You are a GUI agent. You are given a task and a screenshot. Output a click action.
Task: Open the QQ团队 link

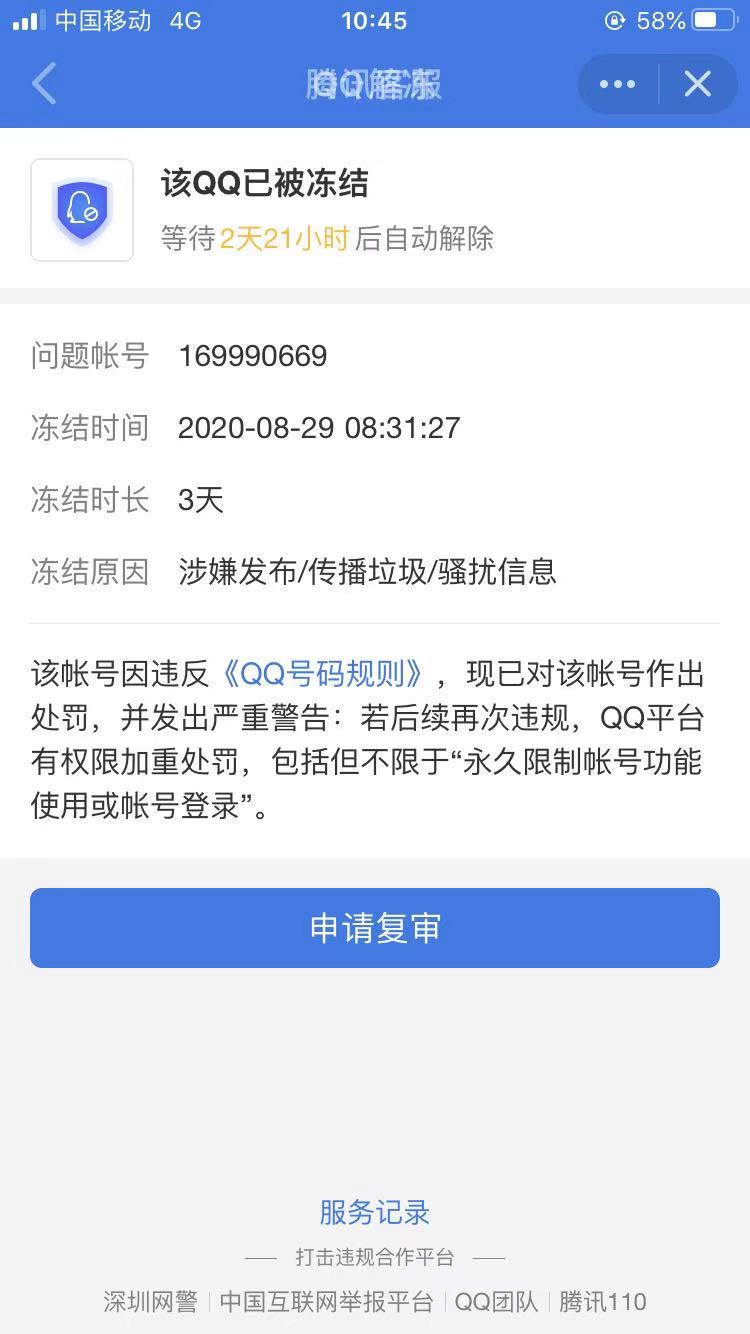coord(496,1301)
